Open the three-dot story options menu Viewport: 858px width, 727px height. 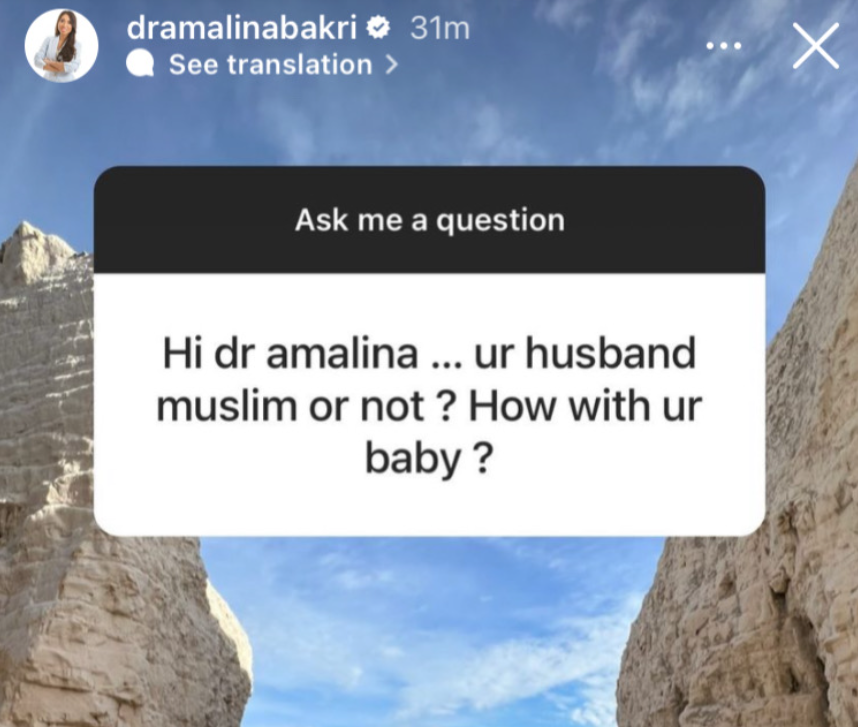tap(724, 46)
